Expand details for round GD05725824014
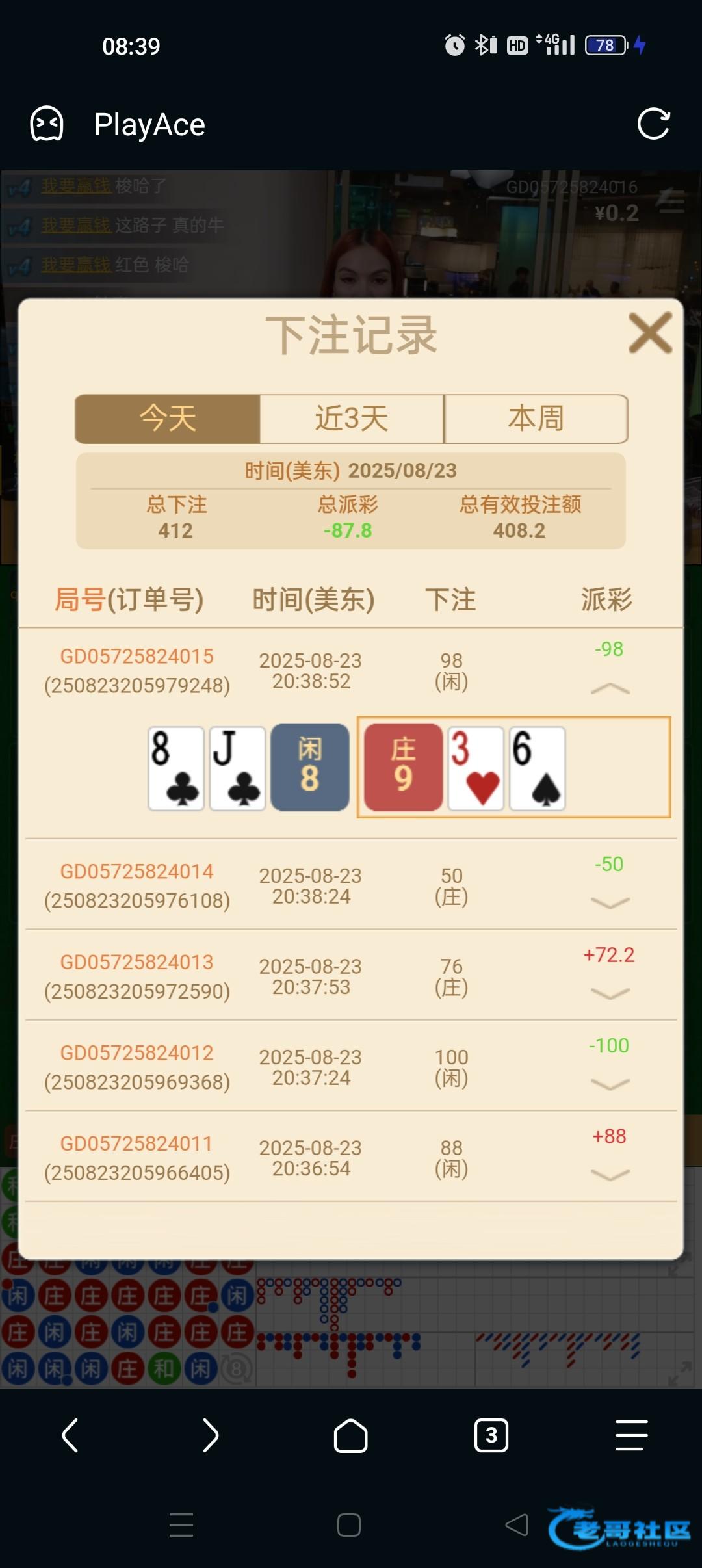The height and width of the screenshot is (1568, 702). tap(610, 902)
